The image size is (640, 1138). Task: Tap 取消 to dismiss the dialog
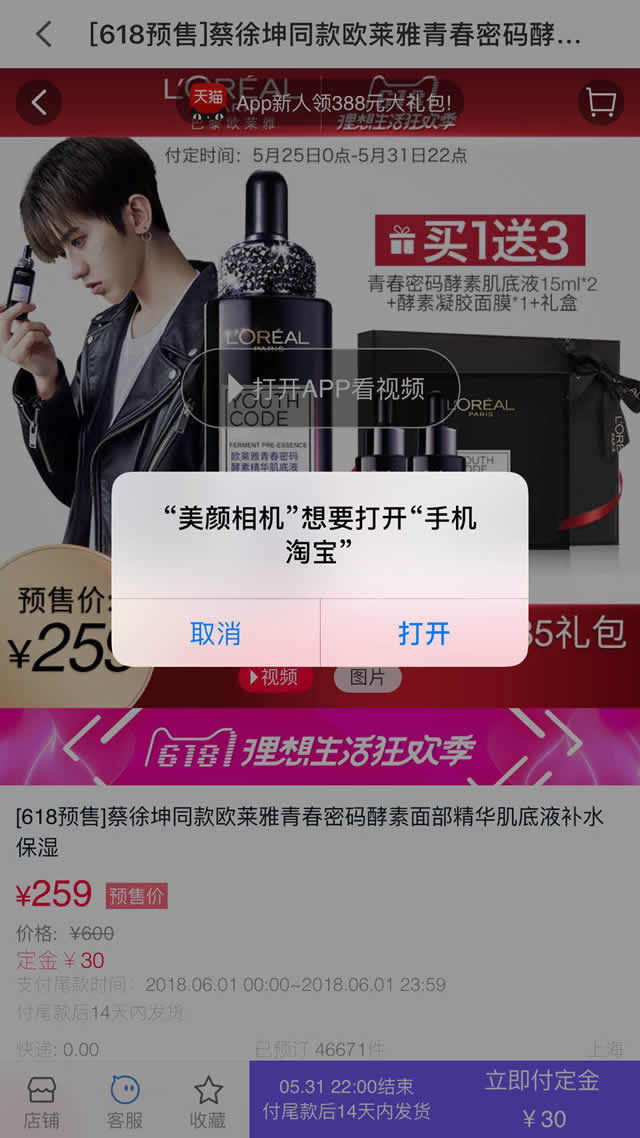tap(215, 633)
